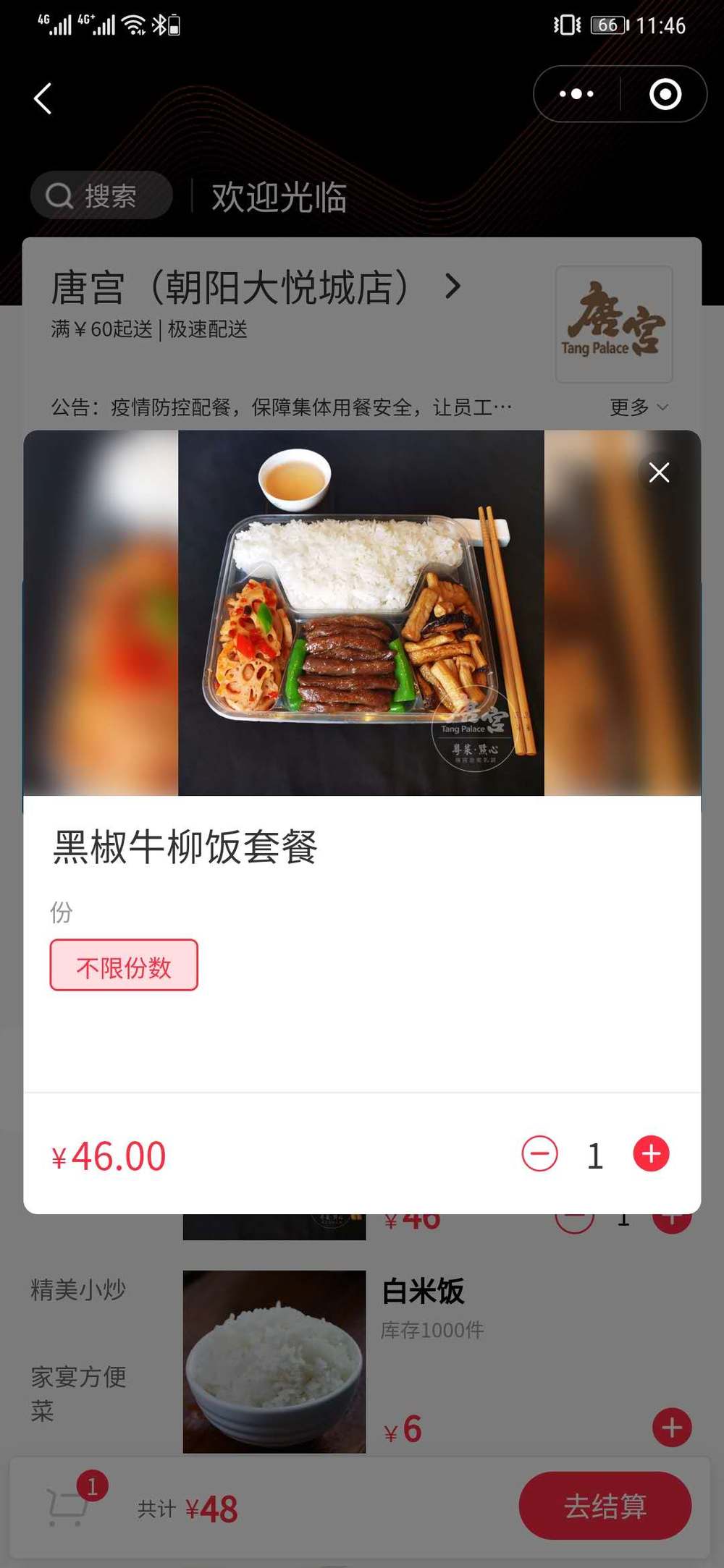
Task: Decrease quantity in the popup by one
Action: 540,1154
